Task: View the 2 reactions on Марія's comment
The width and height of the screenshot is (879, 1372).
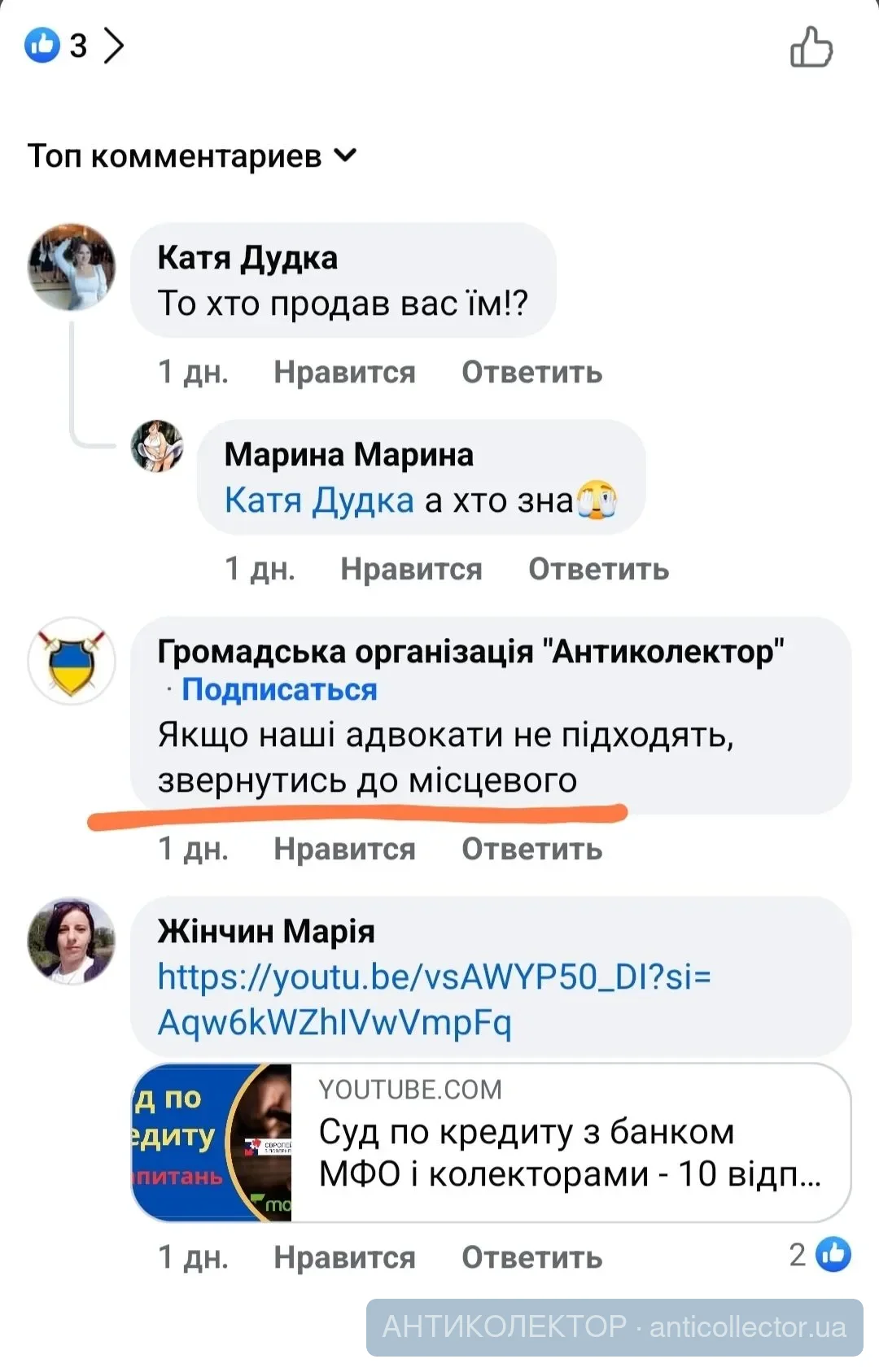Action: pos(820,1255)
